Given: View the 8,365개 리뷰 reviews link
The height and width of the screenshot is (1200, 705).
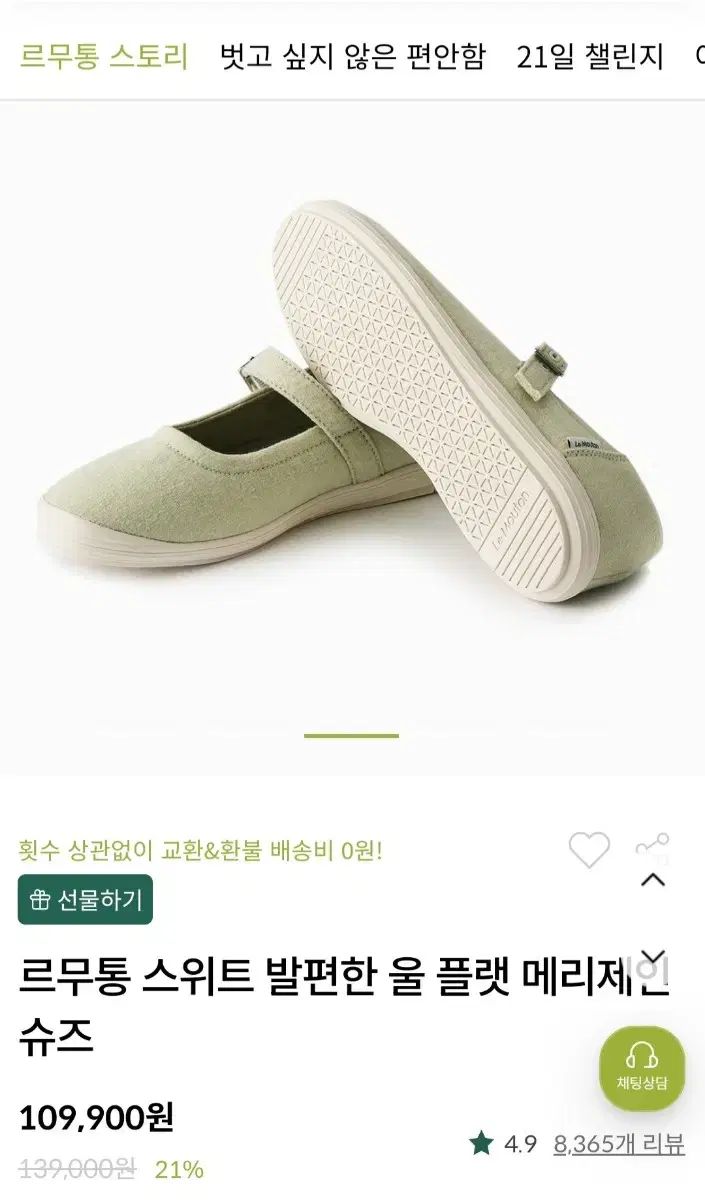Looking at the screenshot, I should click(x=618, y=1145).
